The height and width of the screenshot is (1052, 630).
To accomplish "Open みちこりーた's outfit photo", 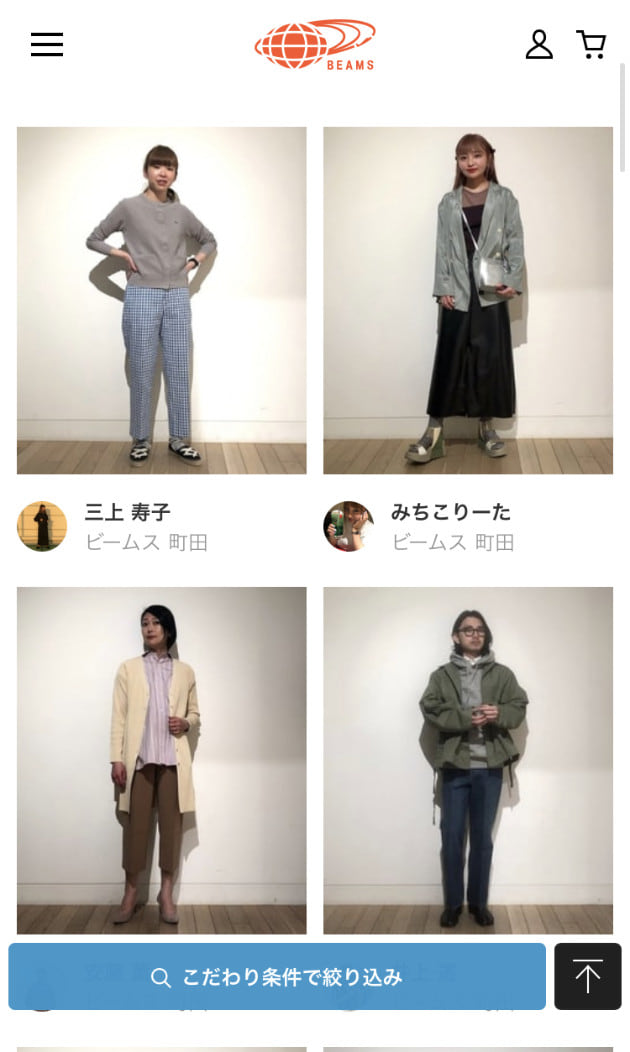I will click(x=468, y=300).
